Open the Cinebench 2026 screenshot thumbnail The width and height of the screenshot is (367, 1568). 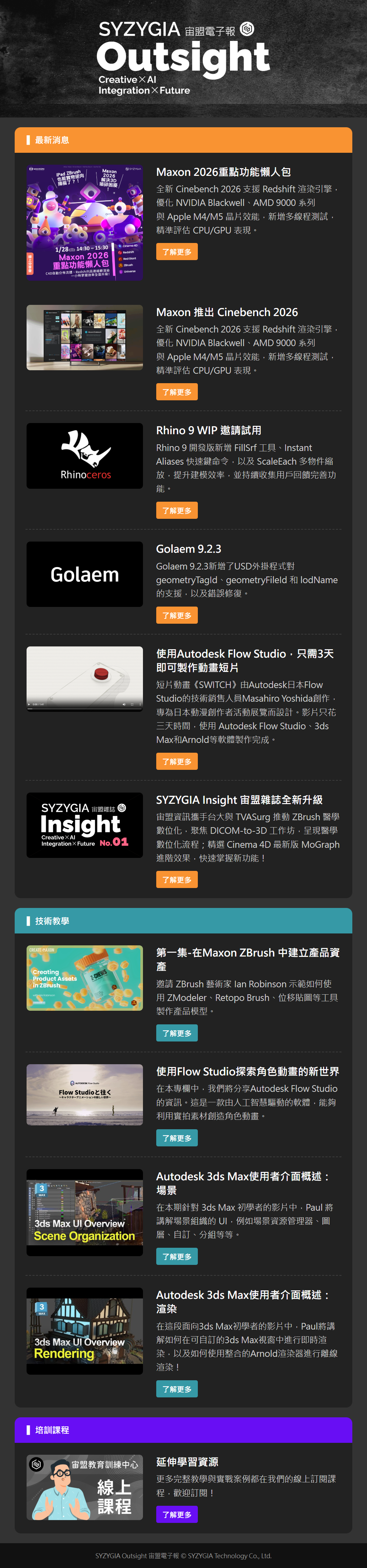coord(85,337)
